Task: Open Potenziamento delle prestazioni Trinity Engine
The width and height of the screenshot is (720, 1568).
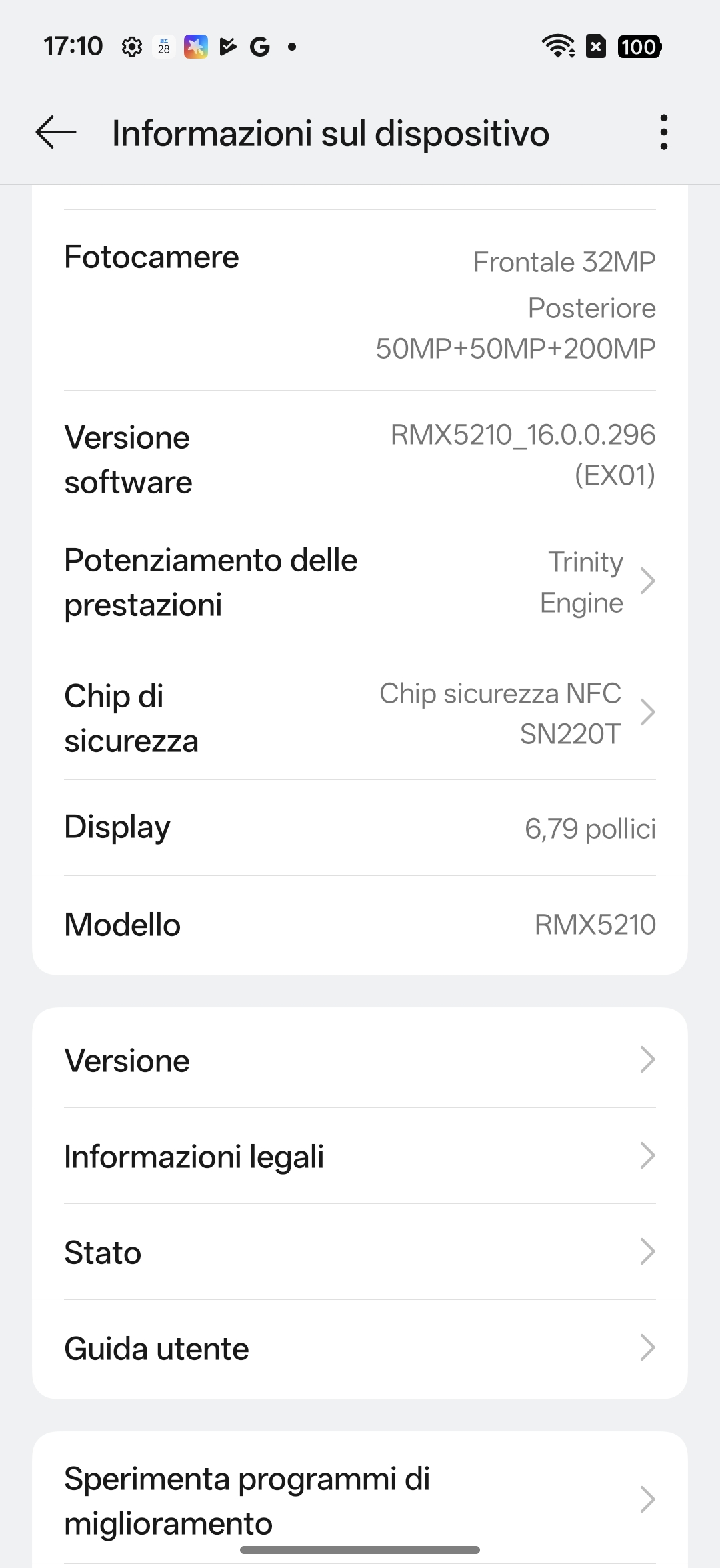Action: tap(360, 582)
